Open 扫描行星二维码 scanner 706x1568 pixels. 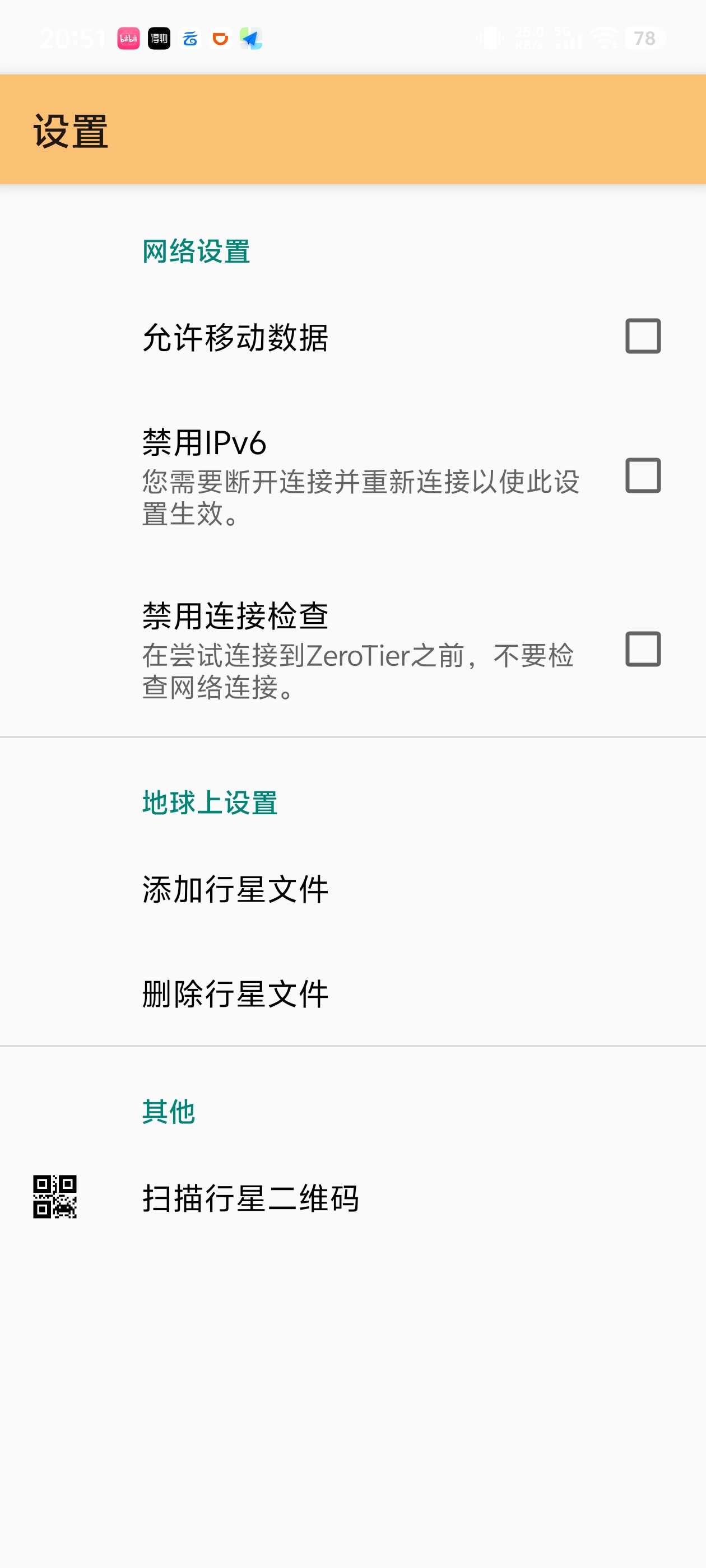tap(250, 1198)
